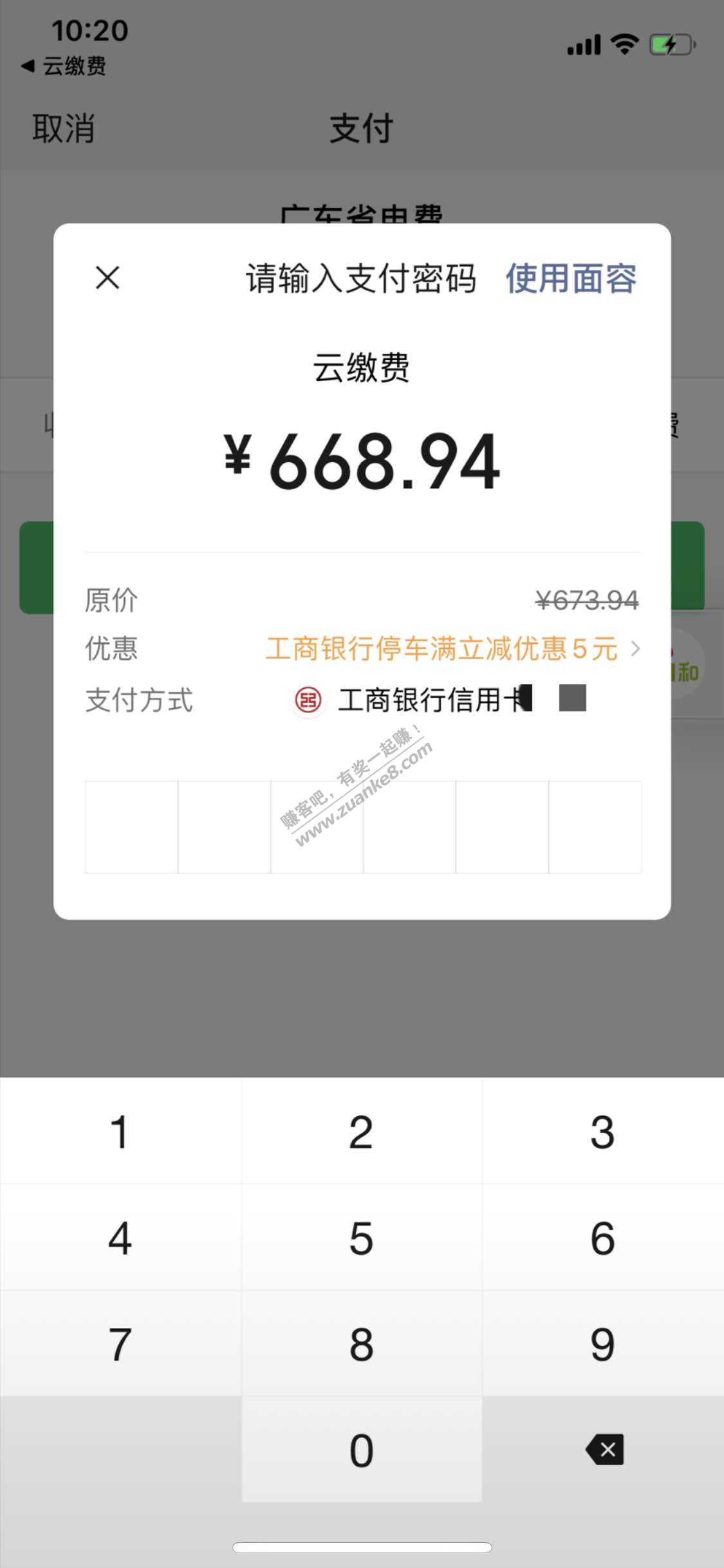Enter digit 1 on the keypad
The width and height of the screenshot is (724, 1568).
click(120, 1132)
